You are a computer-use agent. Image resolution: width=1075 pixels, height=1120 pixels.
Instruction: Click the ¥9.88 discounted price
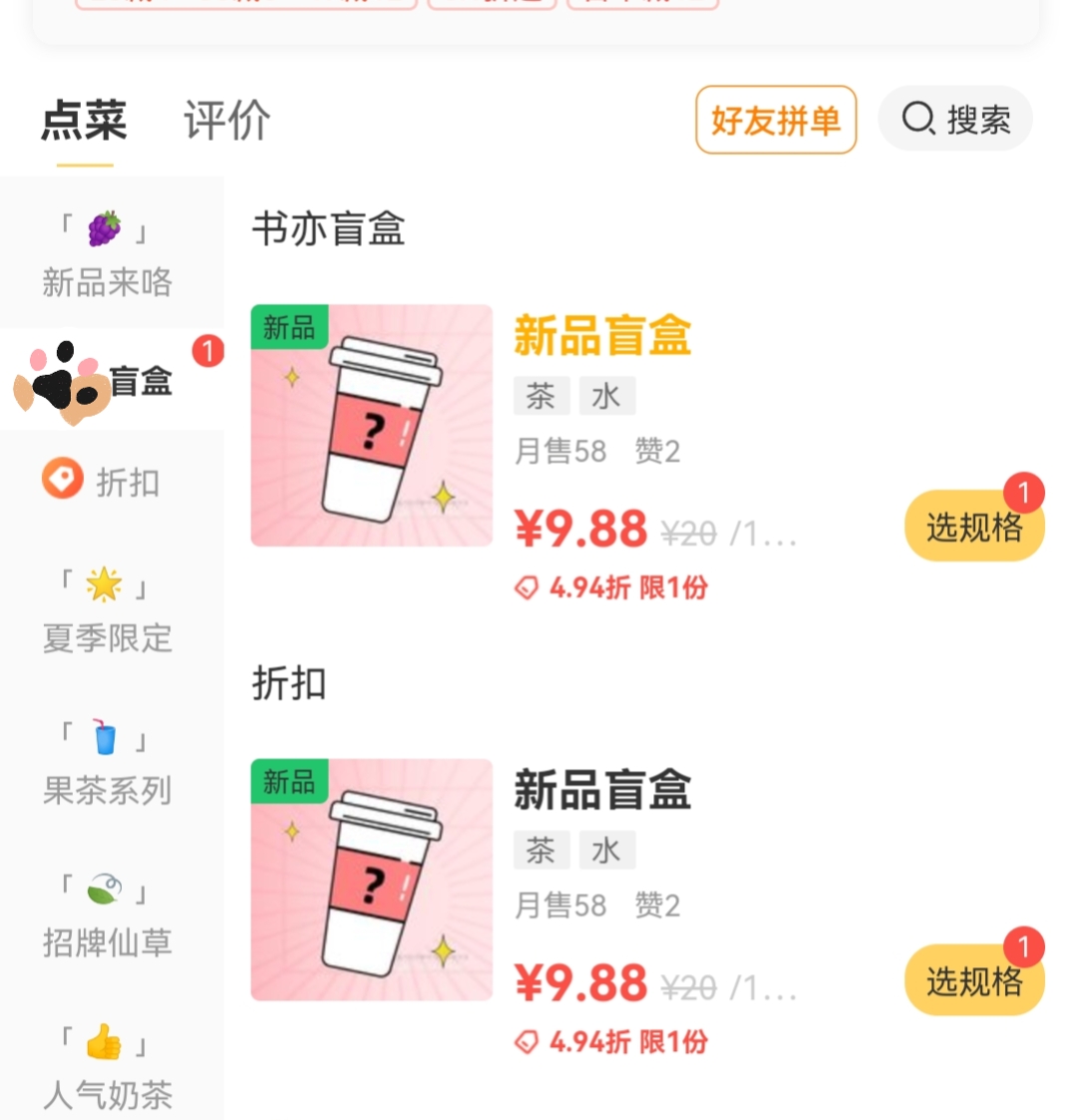tap(580, 531)
